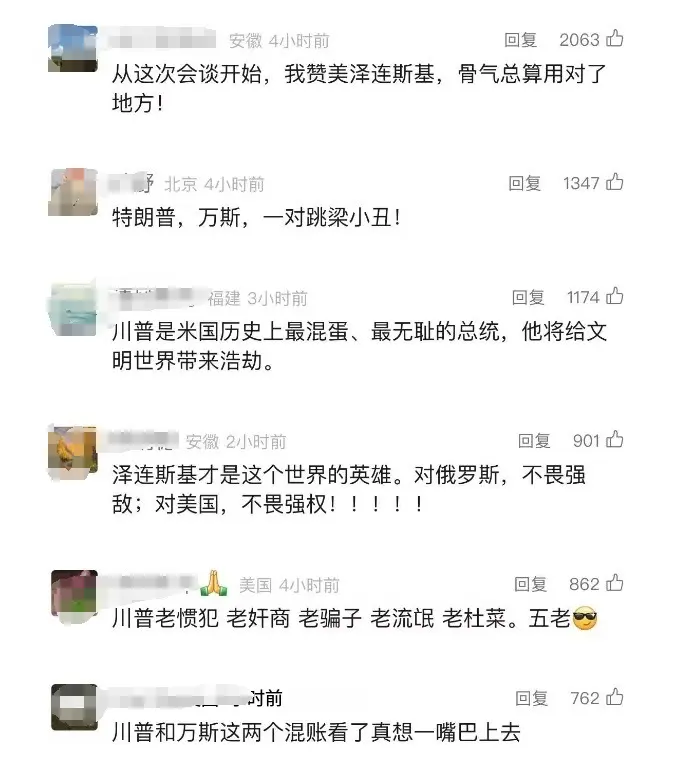The height and width of the screenshot is (762, 675).
Task: Like the 福建 comment with 1174 likes
Action: click(x=614, y=296)
